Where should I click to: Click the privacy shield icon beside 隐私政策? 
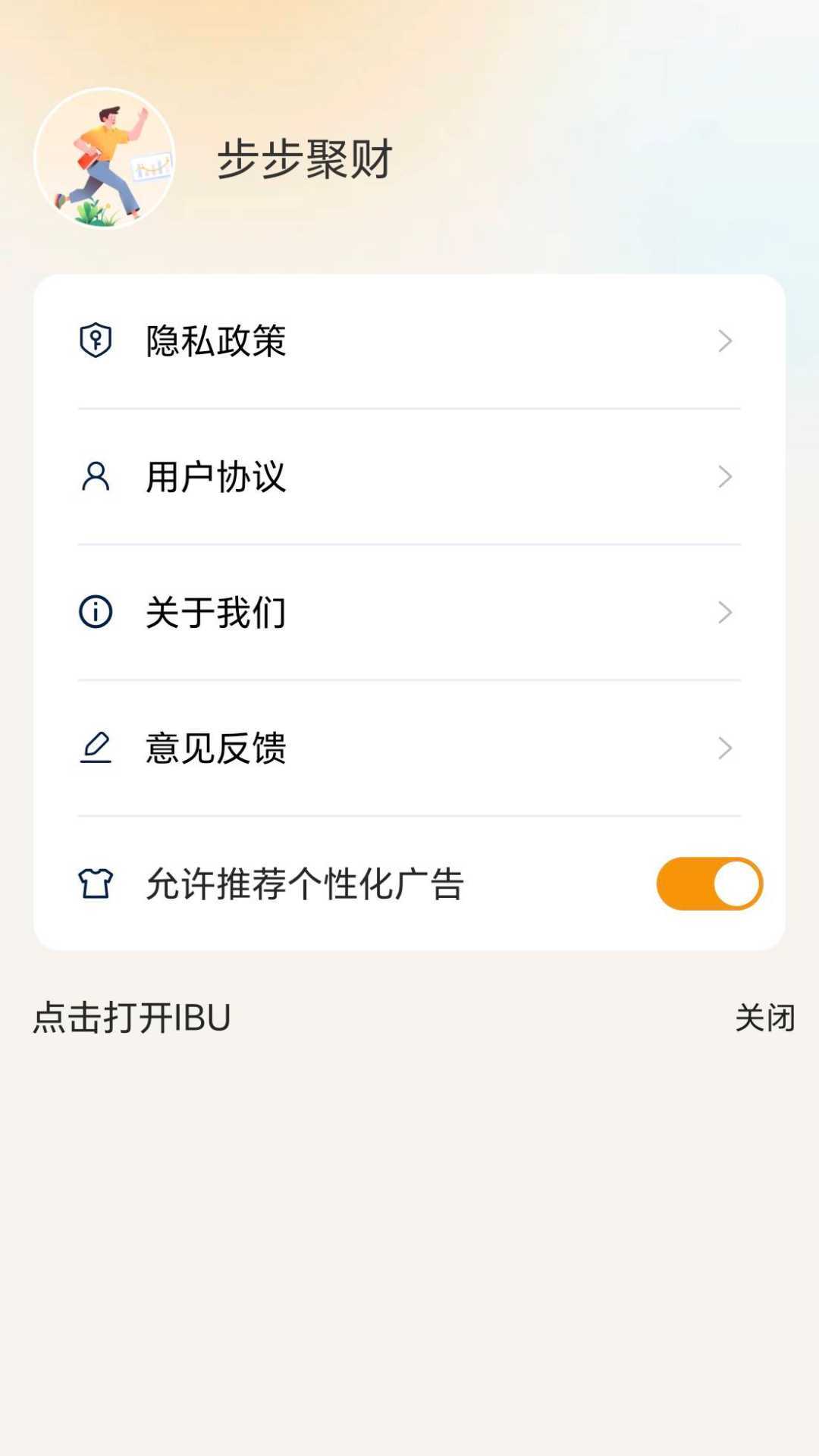(x=94, y=341)
